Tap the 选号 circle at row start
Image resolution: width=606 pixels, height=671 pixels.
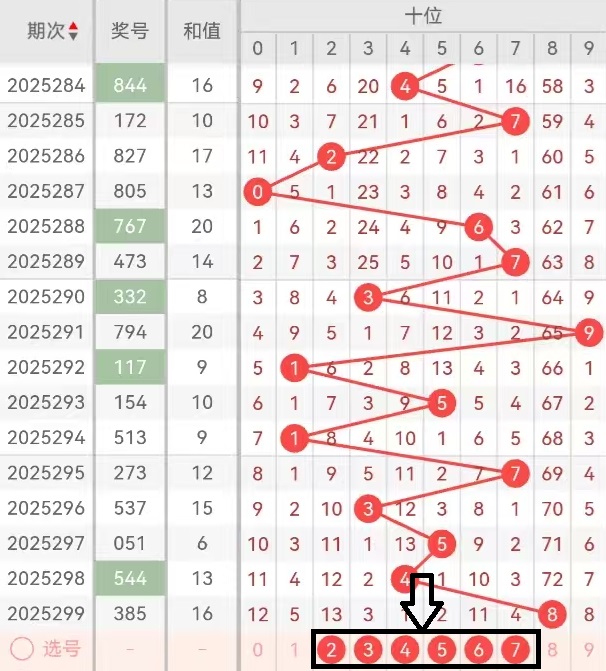click(x=19, y=650)
